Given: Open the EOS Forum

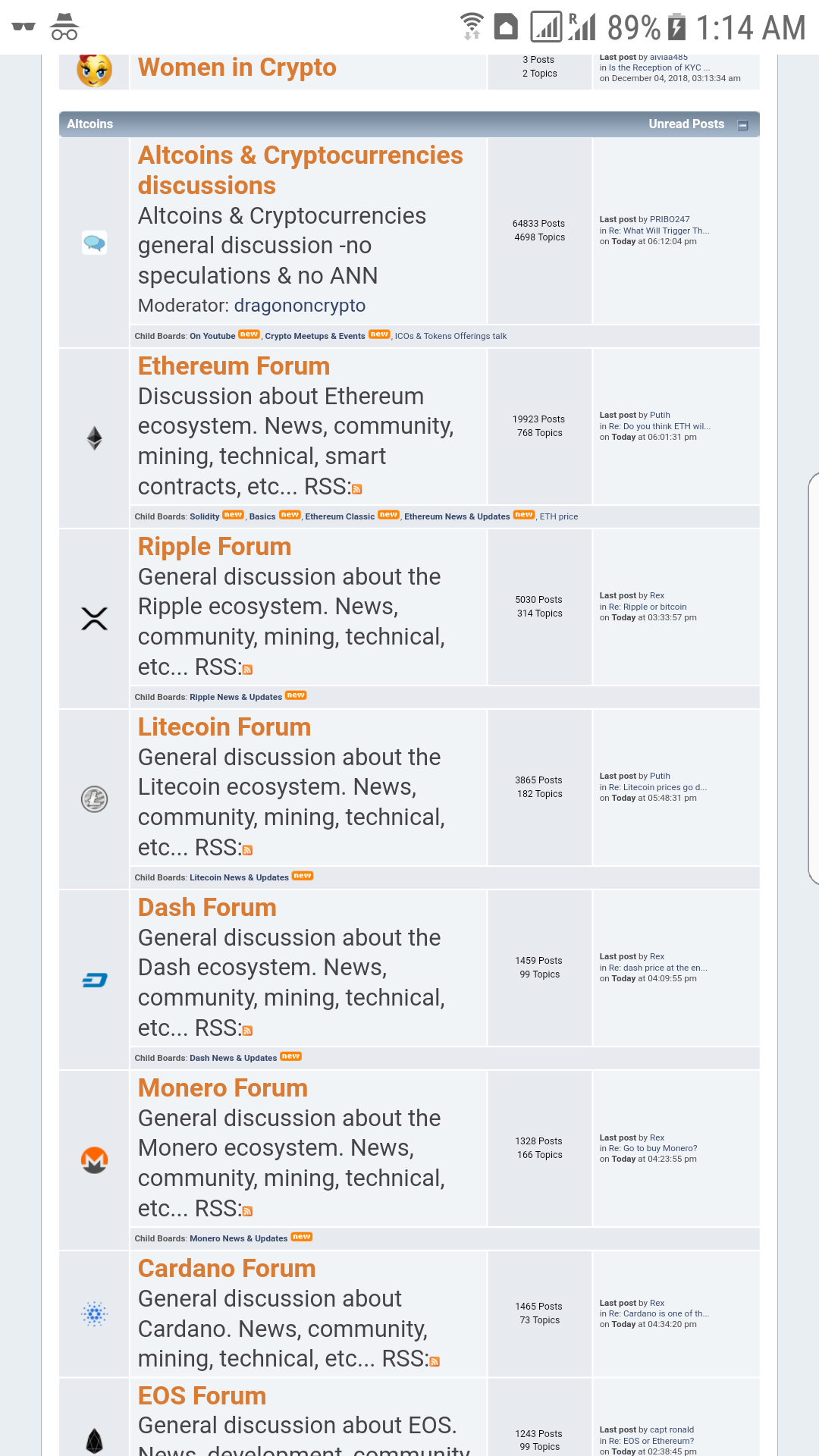Looking at the screenshot, I should point(202,1396).
